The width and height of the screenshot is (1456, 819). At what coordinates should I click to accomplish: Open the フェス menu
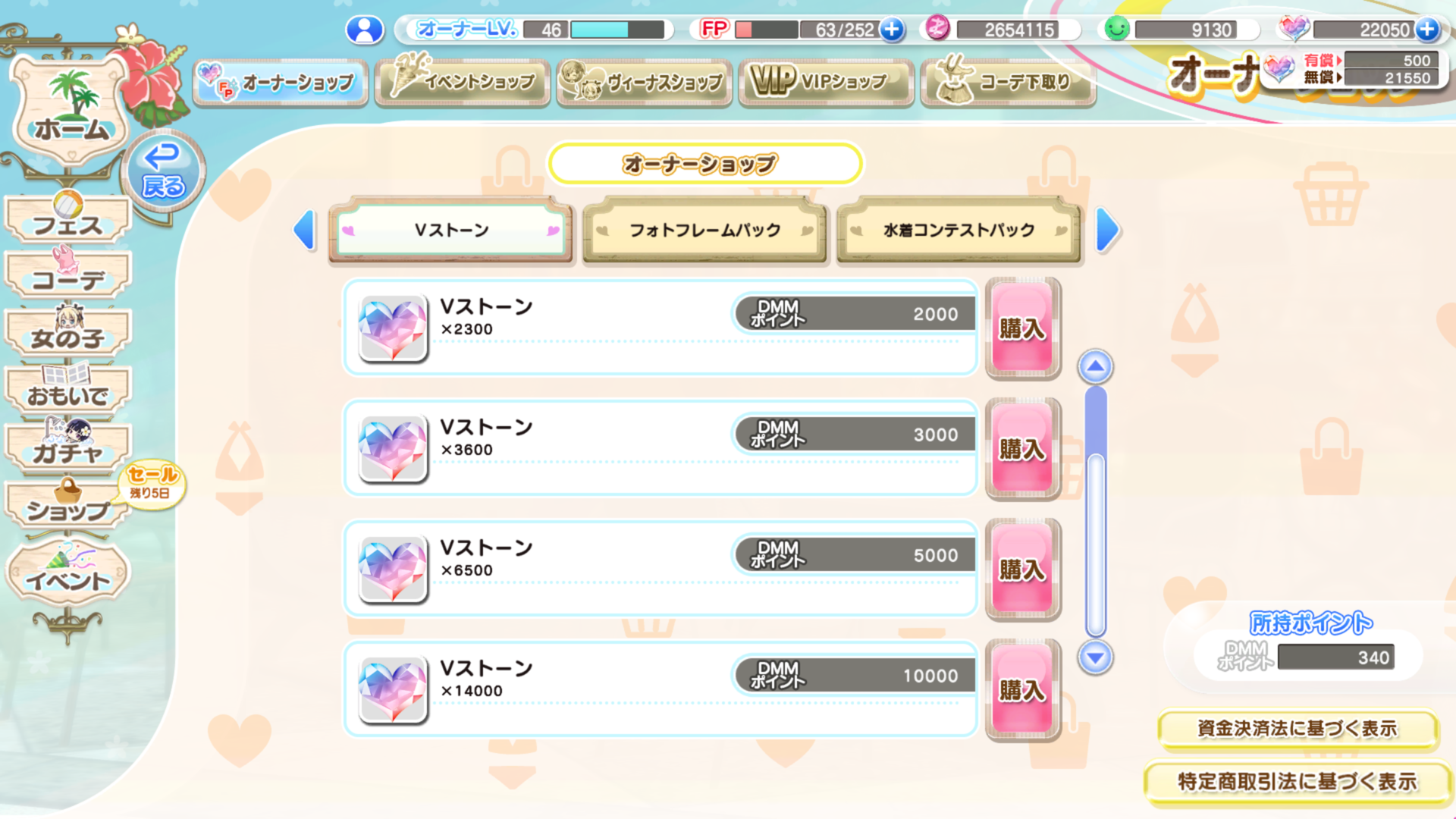pyautogui.click(x=68, y=221)
